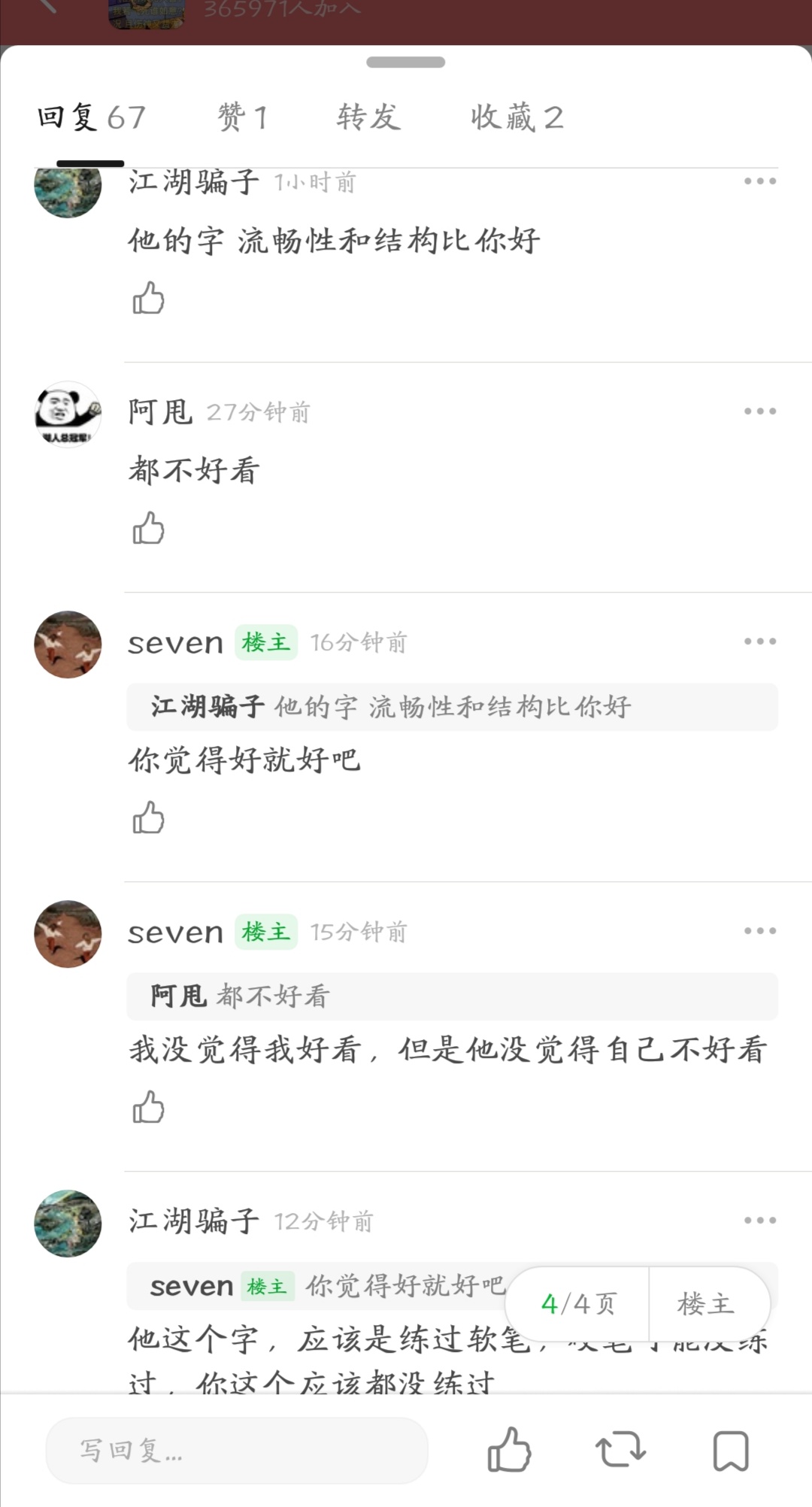
Task: Open more options on seven's 16分钟前 reply
Action: click(x=759, y=641)
